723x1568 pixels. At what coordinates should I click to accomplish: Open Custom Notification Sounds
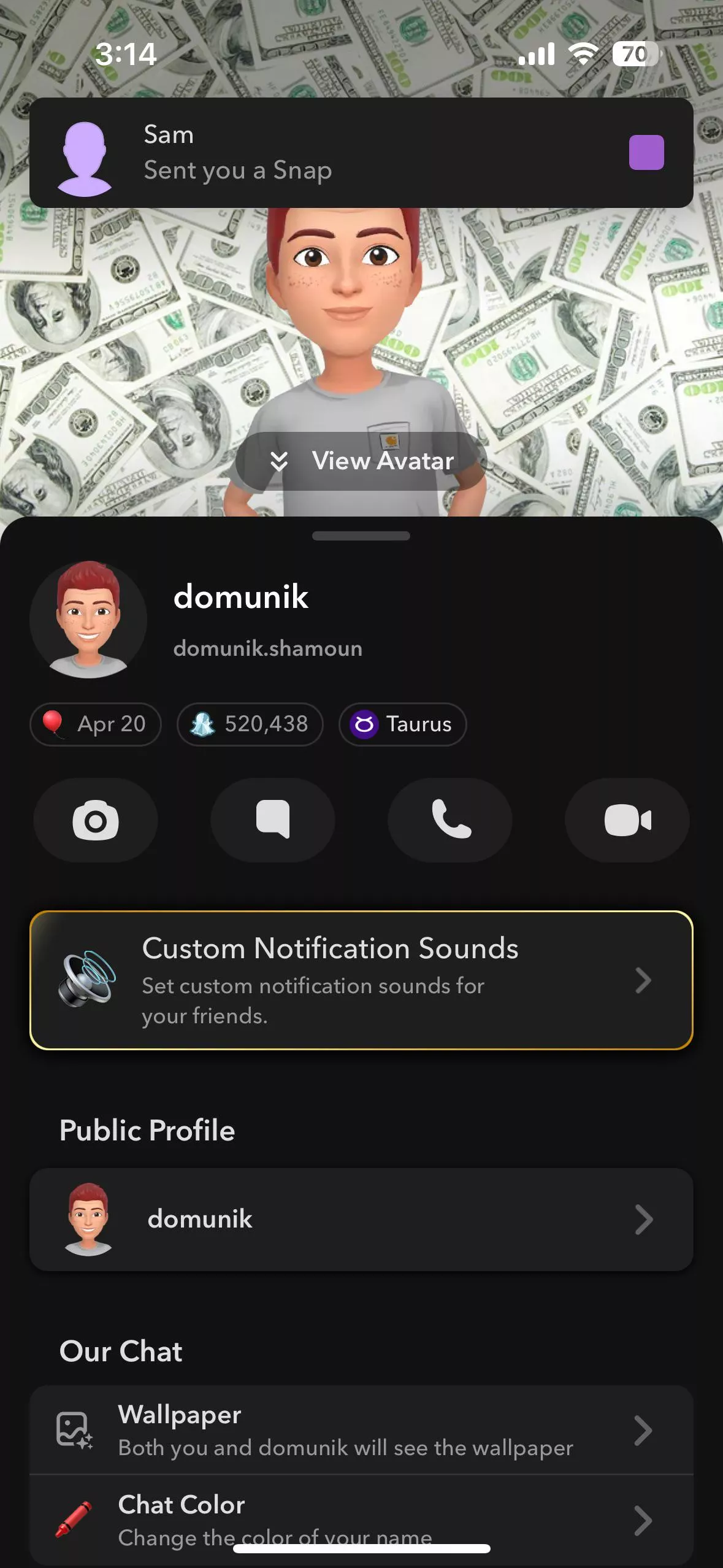click(x=361, y=980)
